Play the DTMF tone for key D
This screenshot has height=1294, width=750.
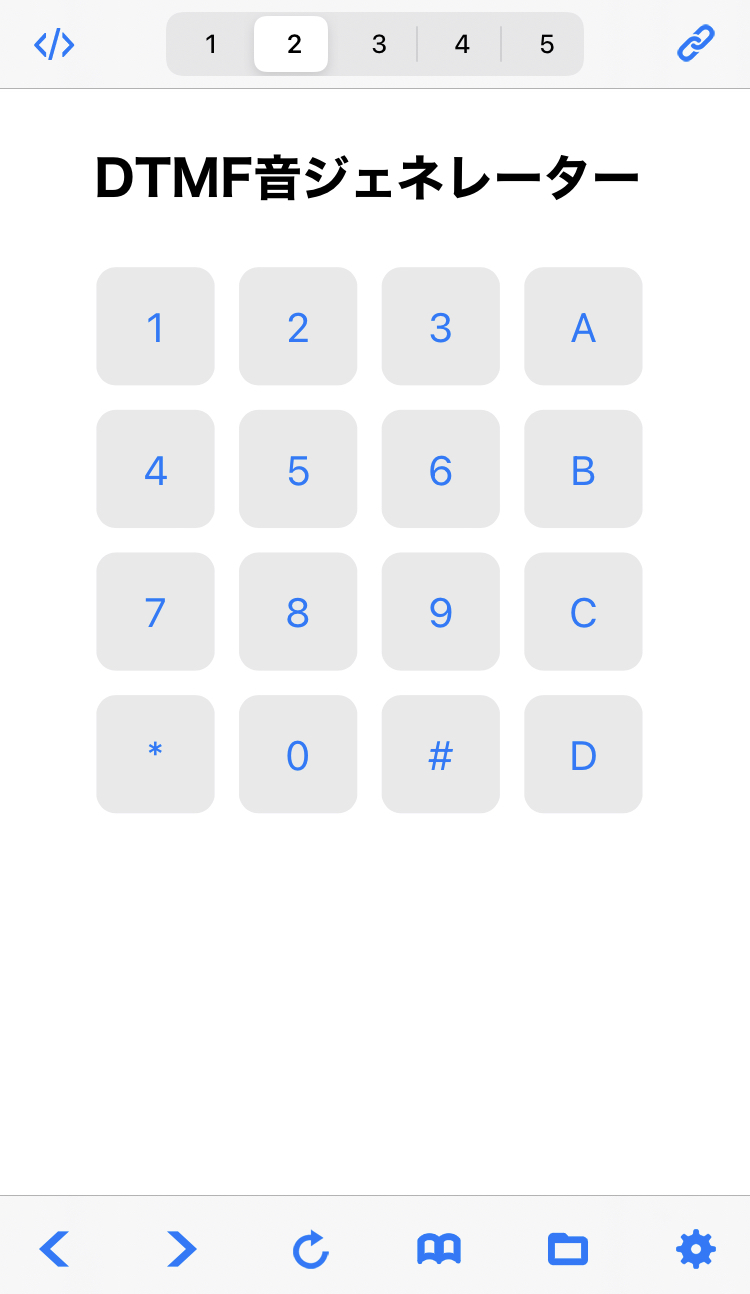[x=583, y=754]
